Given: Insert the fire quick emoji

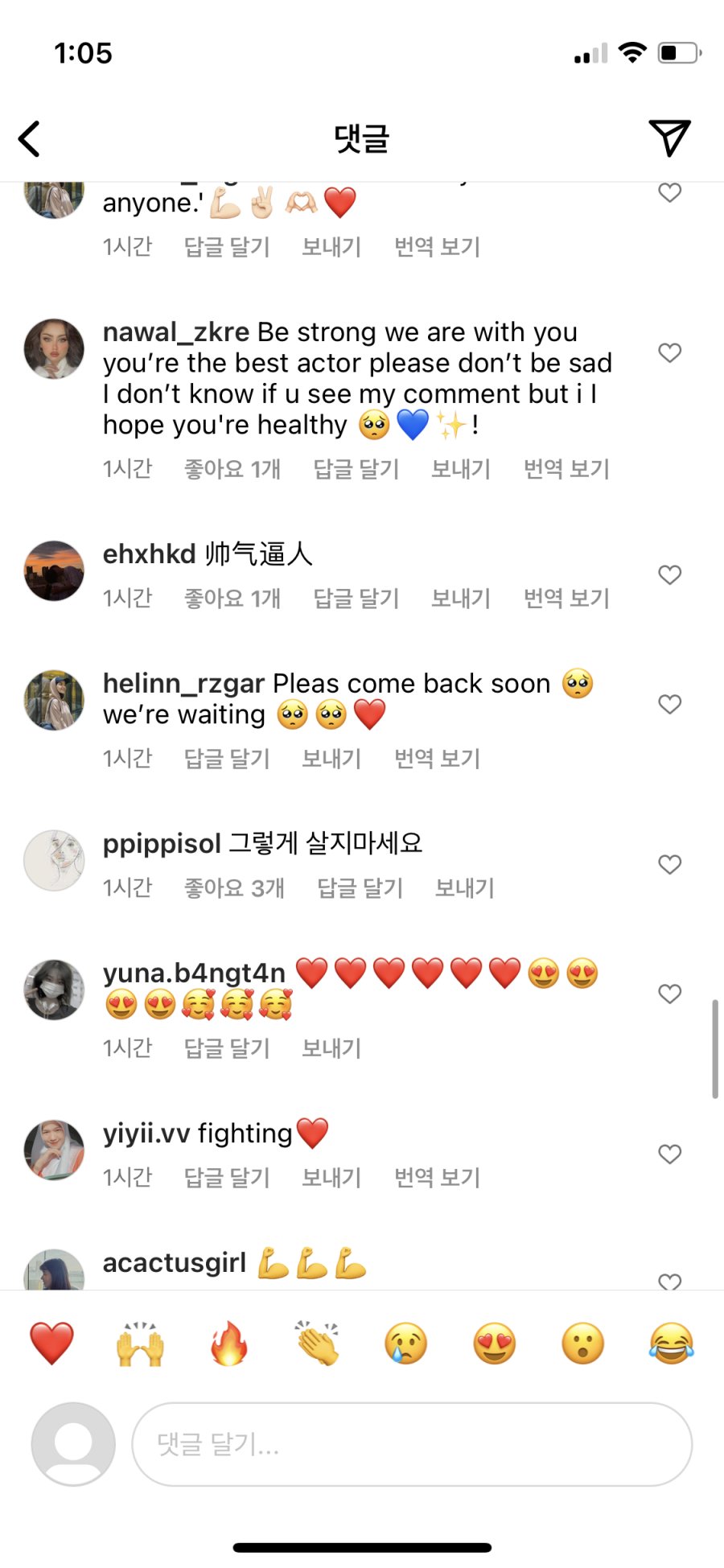Looking at the screenshot, I should point(228,1344).
